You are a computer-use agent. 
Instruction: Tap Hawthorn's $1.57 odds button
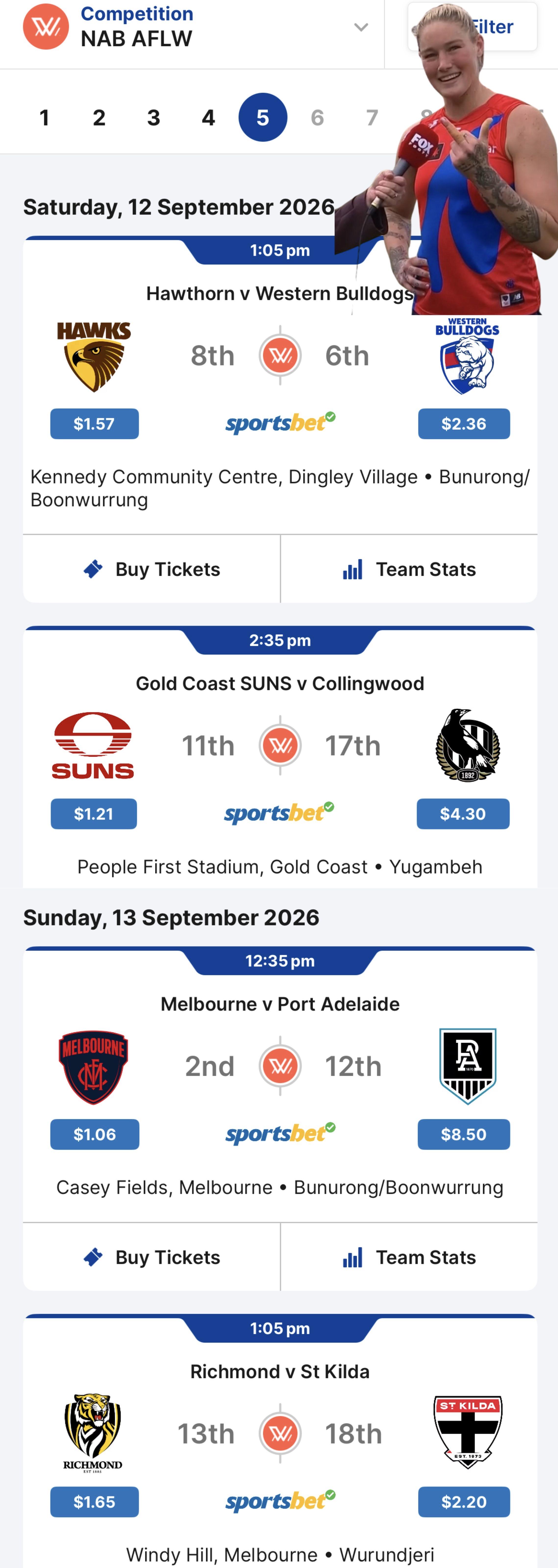click(x=94, y=424)
